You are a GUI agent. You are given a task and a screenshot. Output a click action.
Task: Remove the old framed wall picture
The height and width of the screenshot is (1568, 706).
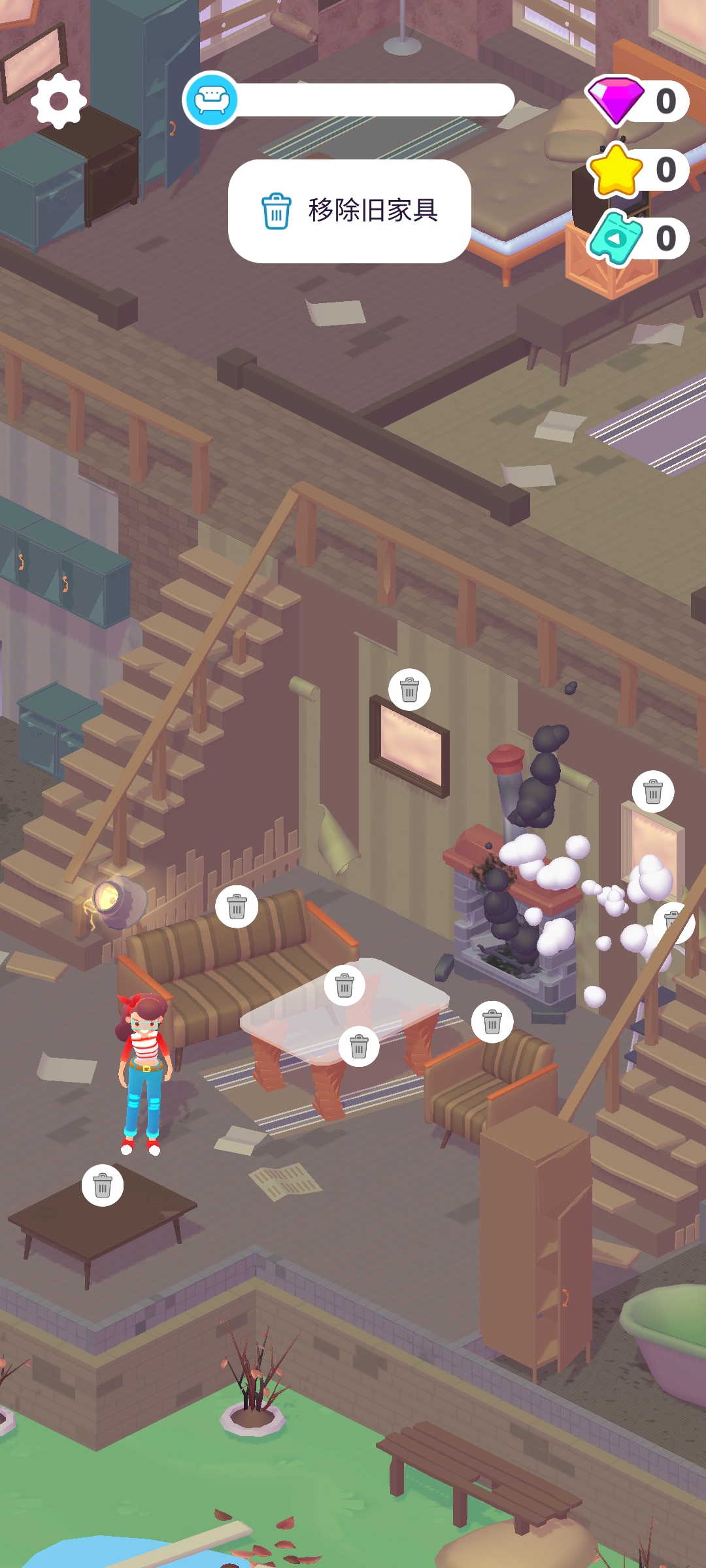409,690
